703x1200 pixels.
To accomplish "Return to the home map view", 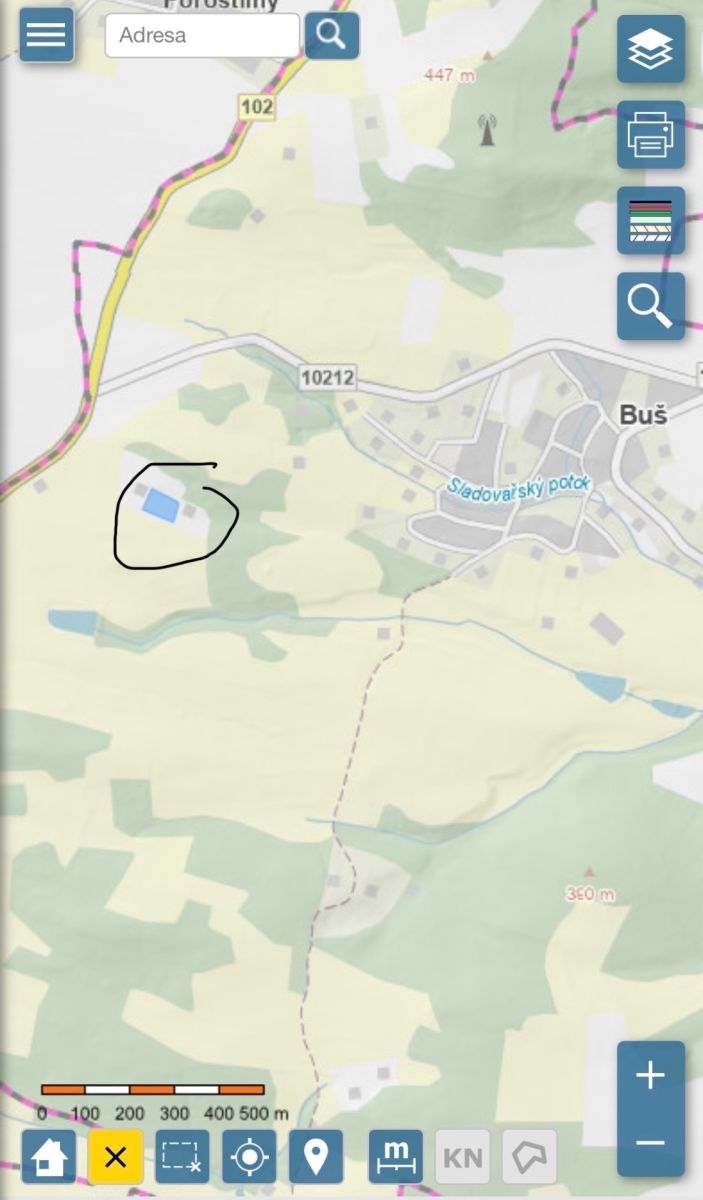I will pyautogui.click(x=48, y=1157).
